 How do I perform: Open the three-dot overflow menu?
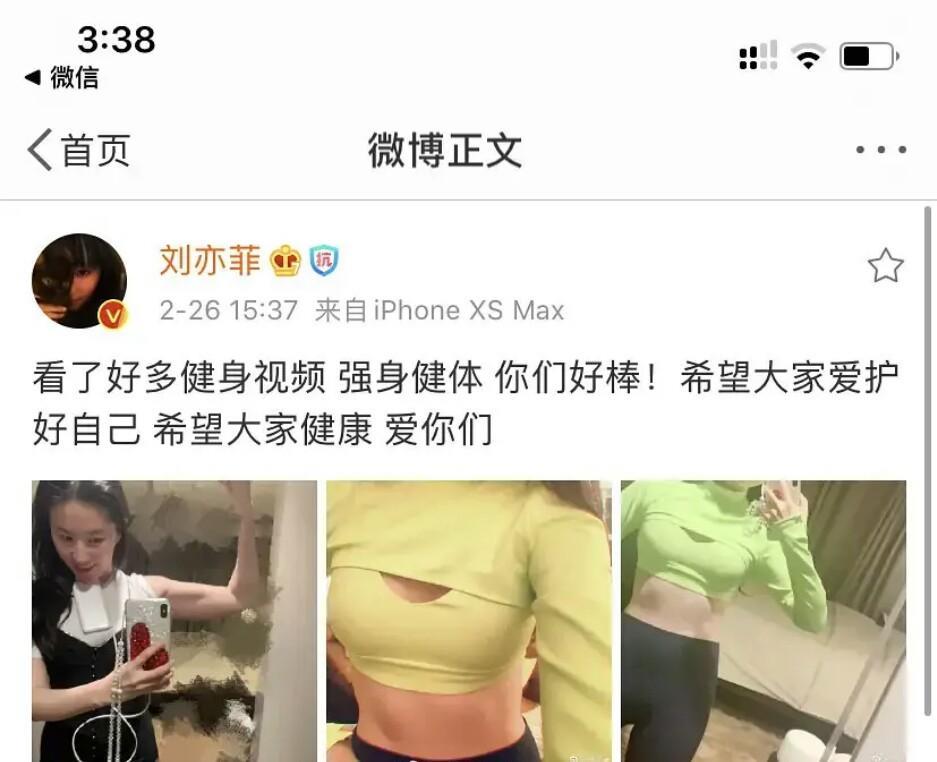pos(881,151)
